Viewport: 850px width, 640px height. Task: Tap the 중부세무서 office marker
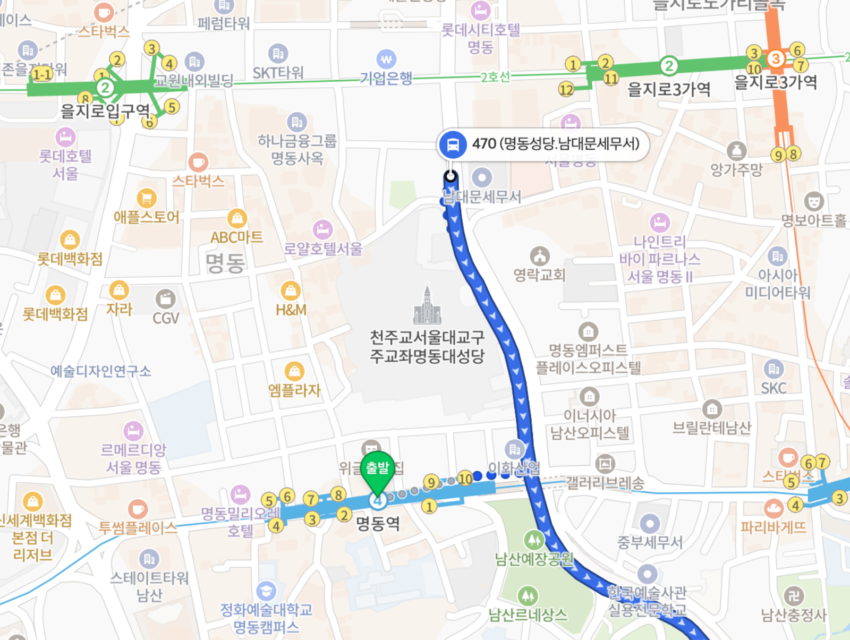pos(650,522)
